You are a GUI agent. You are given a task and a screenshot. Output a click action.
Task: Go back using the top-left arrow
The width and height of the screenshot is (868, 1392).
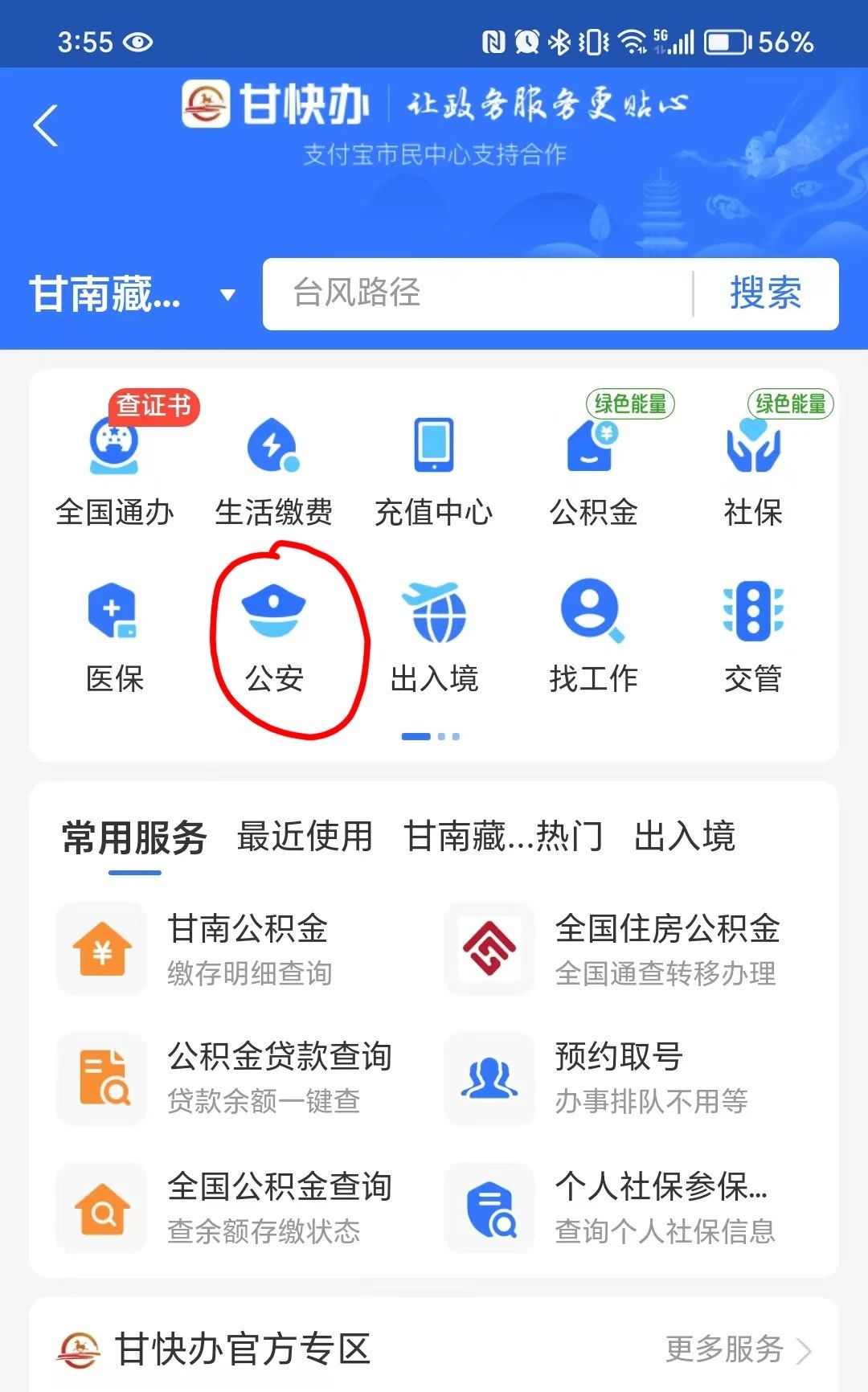tap(46, 126)
